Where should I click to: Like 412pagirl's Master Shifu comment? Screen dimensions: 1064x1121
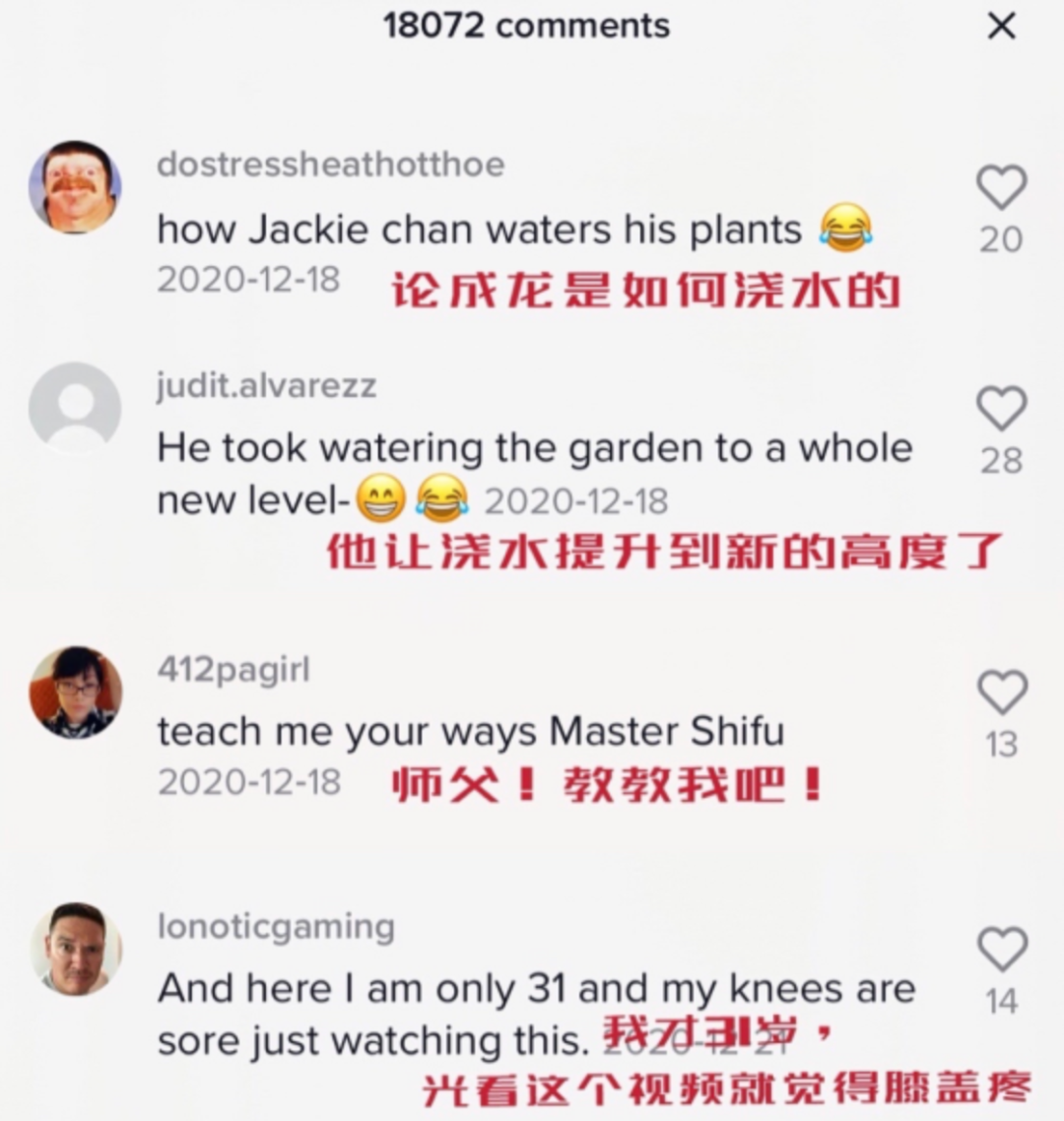1001,692
